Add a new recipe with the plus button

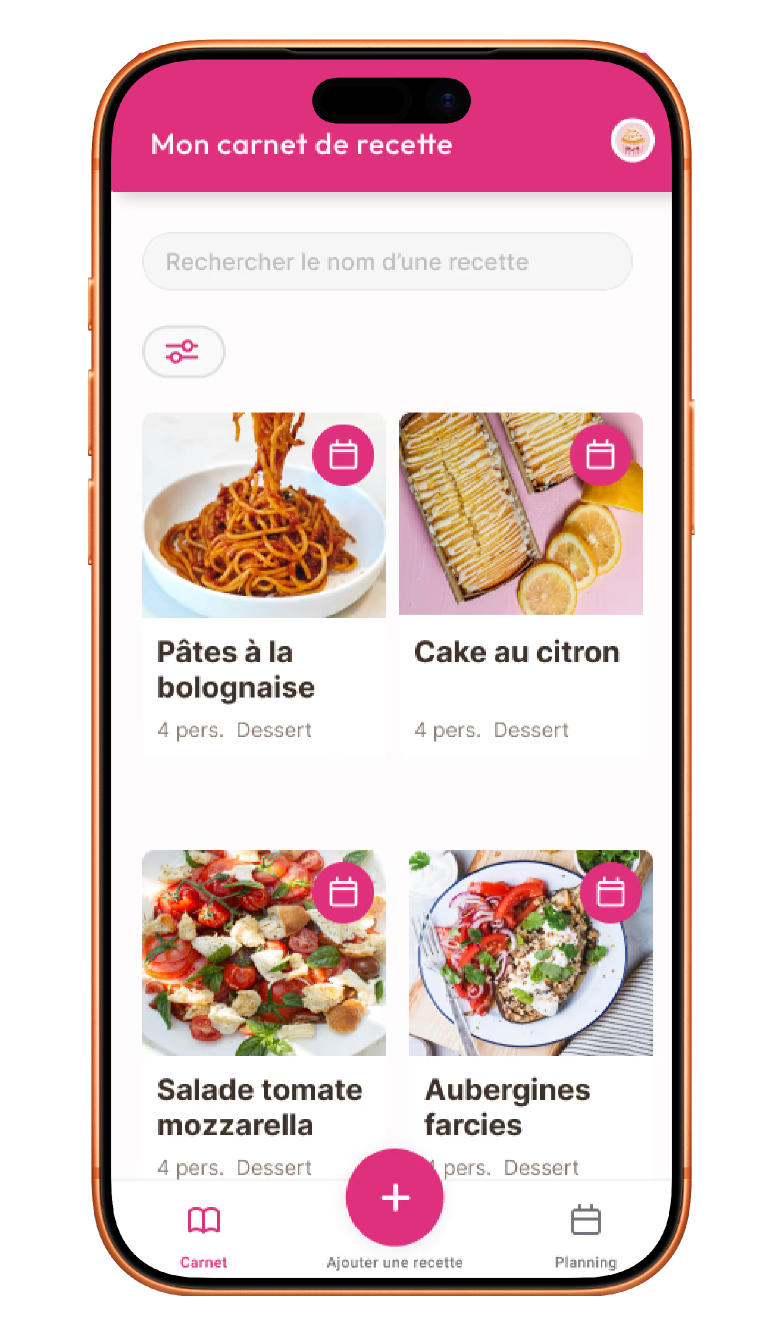(395, 1198)
